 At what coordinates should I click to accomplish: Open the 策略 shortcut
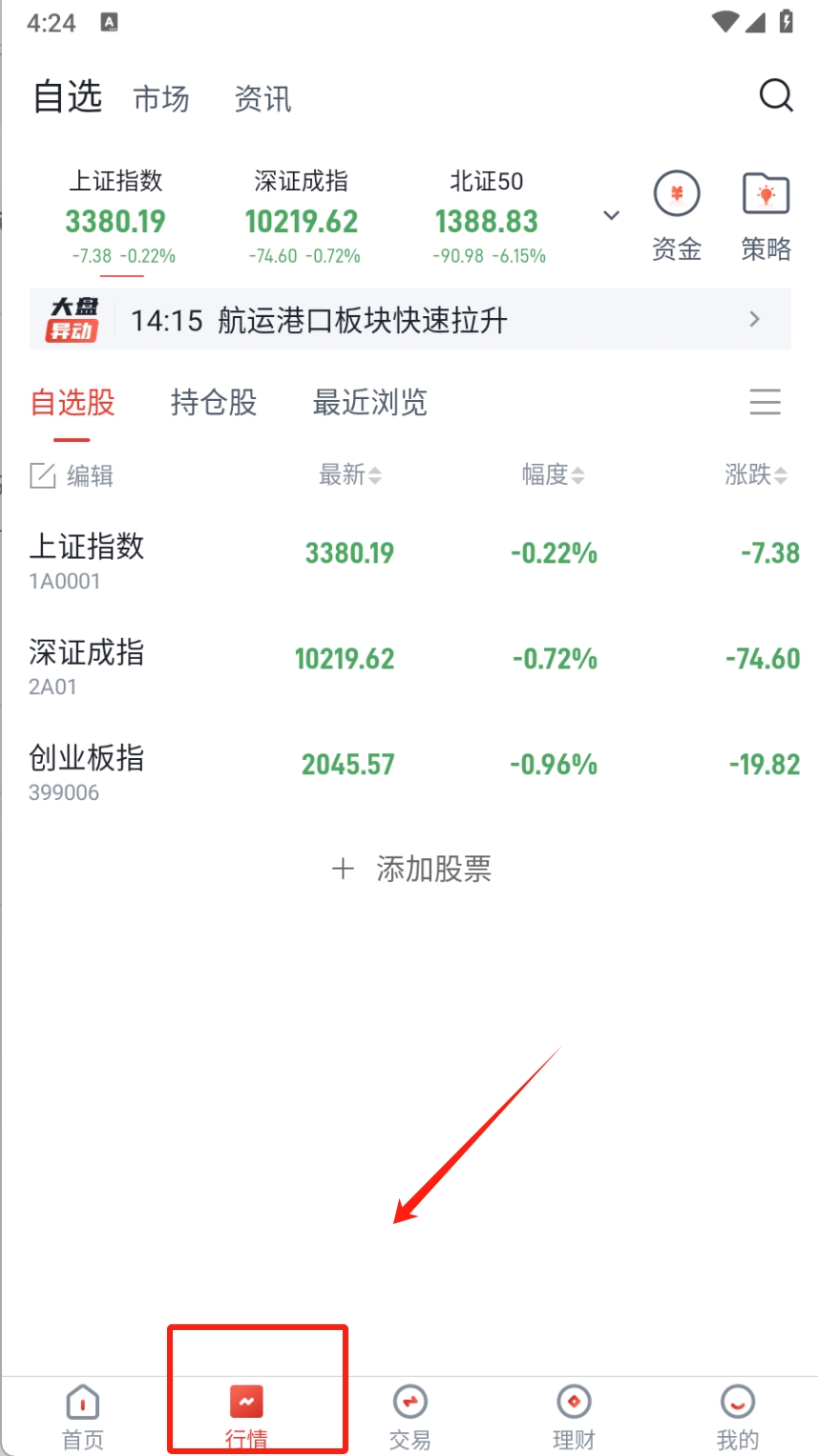[x=766, y=216]
